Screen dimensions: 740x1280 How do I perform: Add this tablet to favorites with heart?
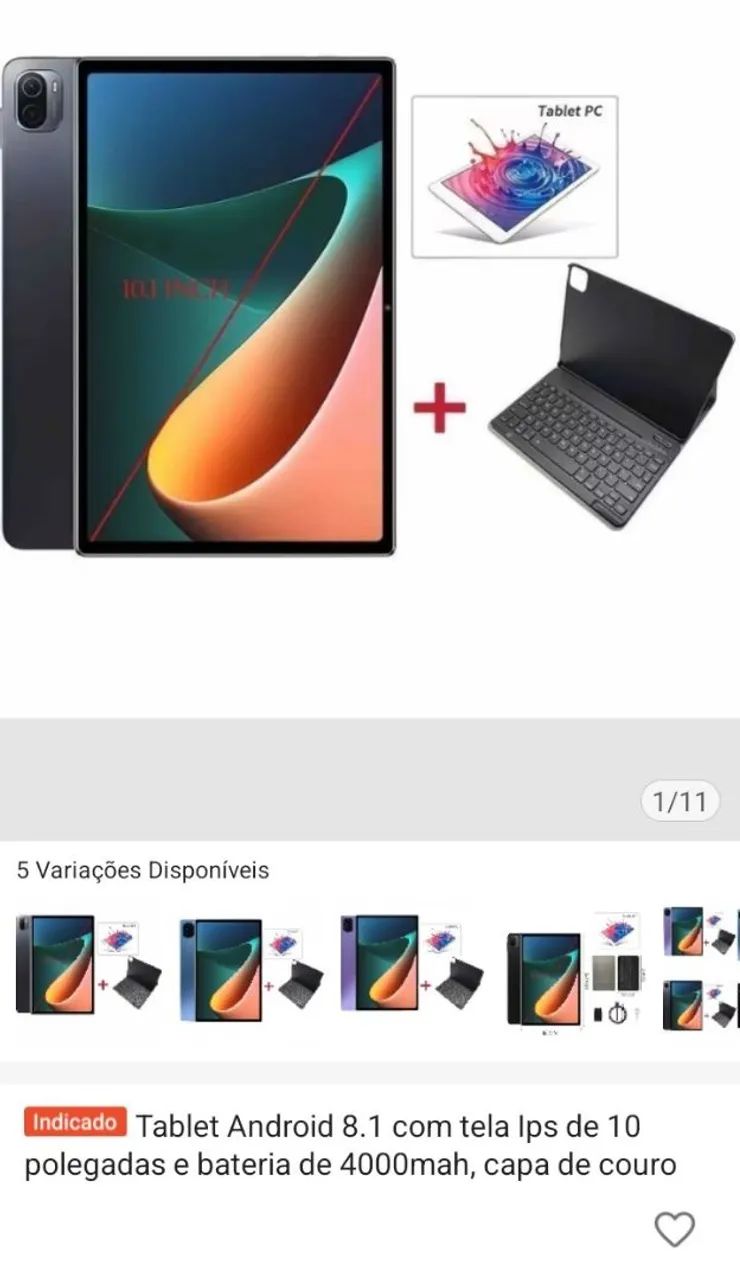pos(674,1229)
